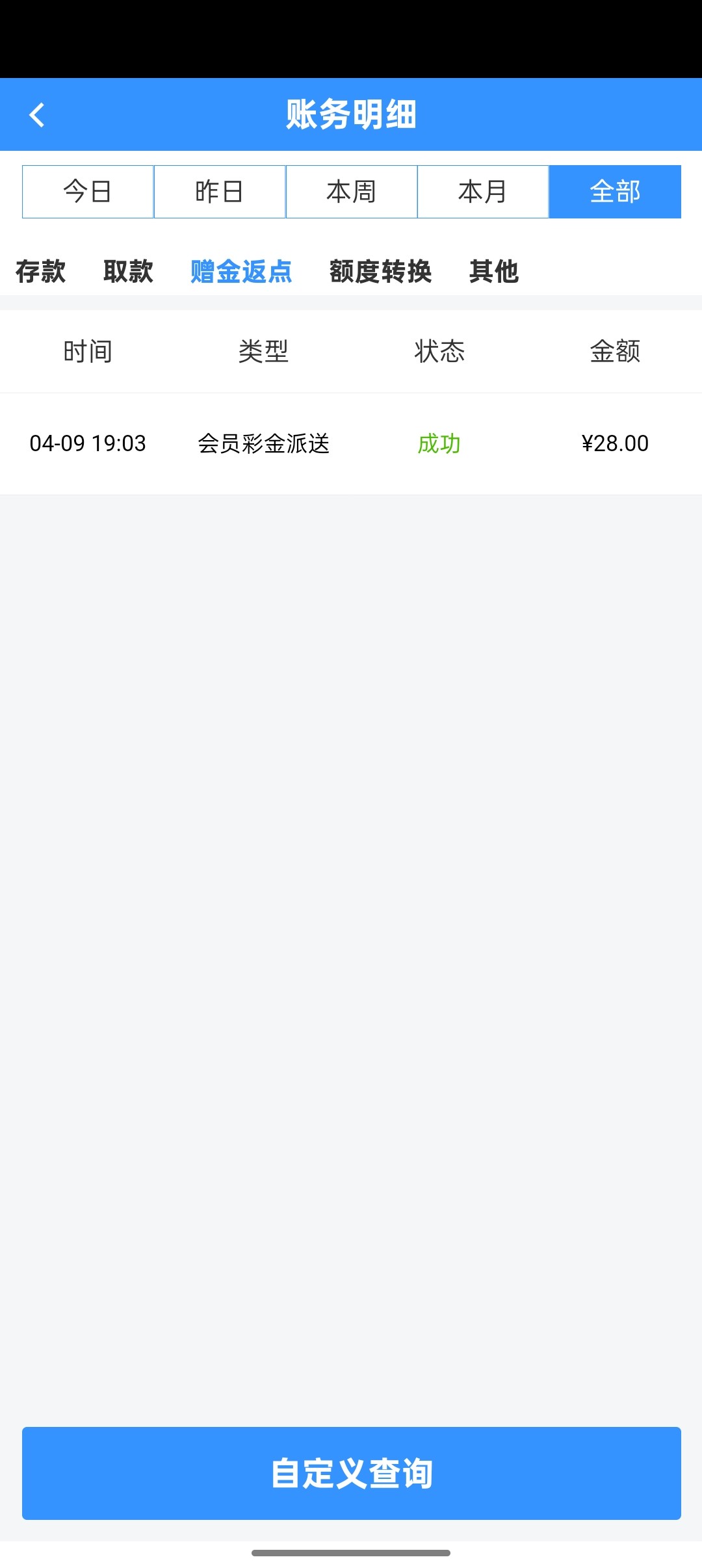702x1568 pixels.
Task: Open the 会员彩金派送 record
Action: 264,443
